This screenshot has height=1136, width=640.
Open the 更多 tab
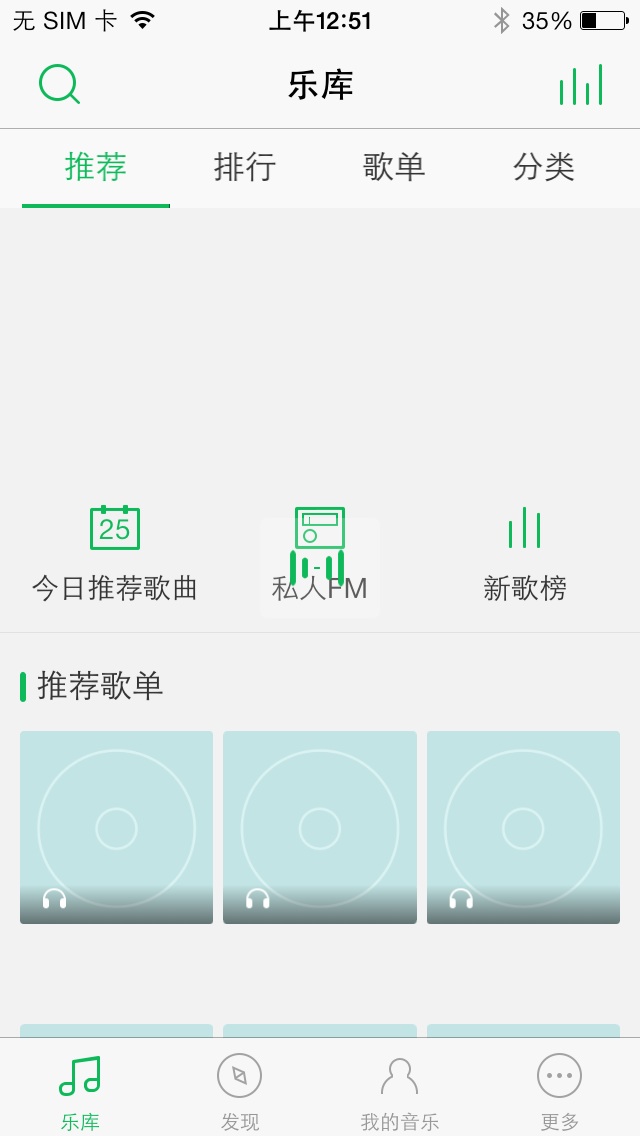pyautogui.click(x=560, y=1090)
